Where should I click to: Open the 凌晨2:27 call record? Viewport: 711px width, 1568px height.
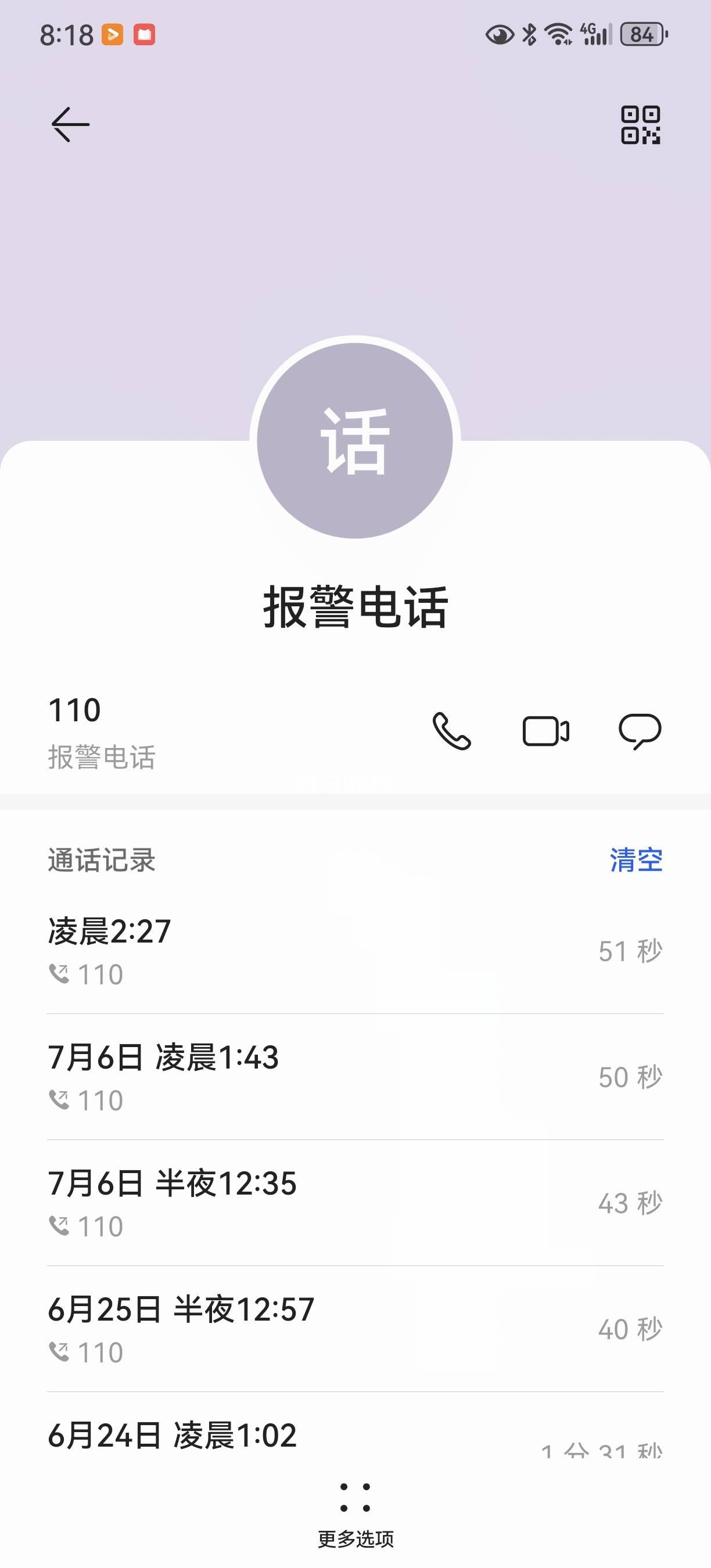point(355,951)
